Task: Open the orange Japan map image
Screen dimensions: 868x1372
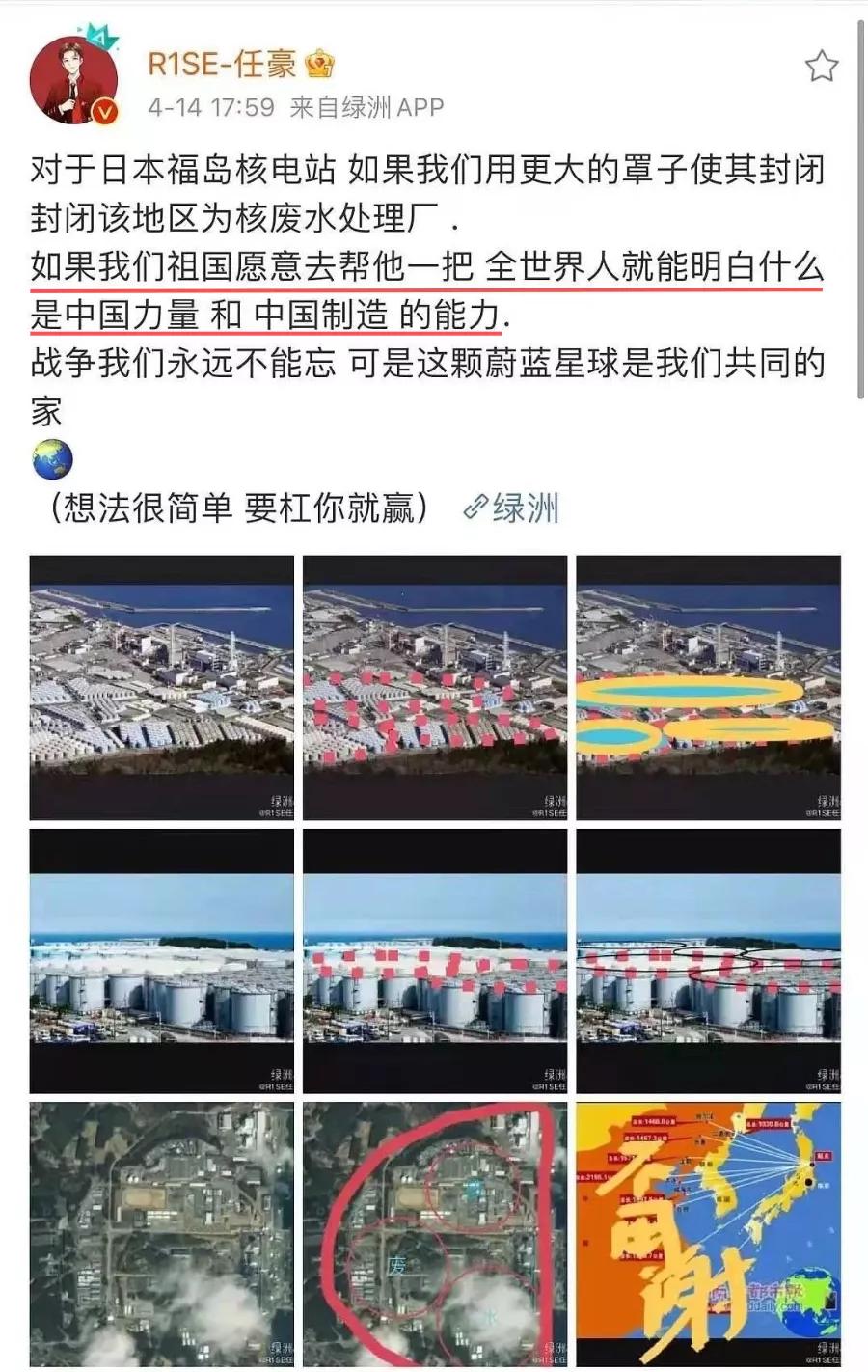Action: point(708,1234)
